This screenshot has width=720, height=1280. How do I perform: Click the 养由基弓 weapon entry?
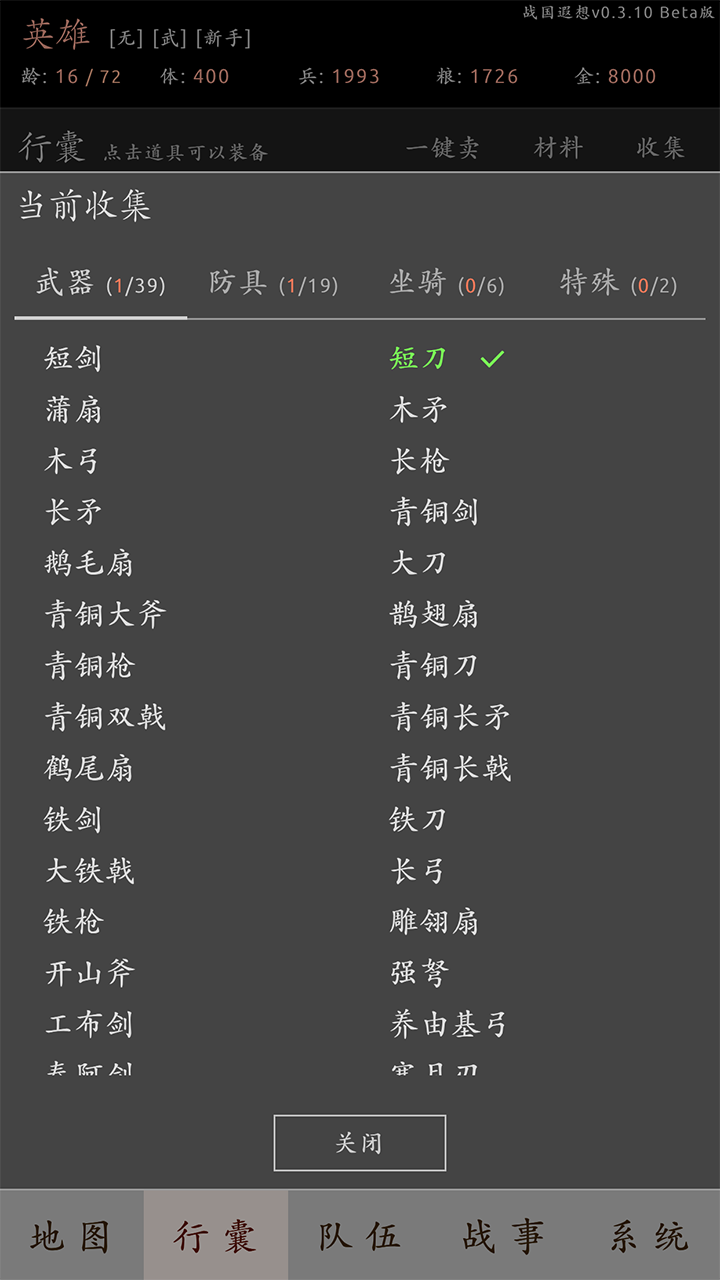click(x=449, y=1024)
